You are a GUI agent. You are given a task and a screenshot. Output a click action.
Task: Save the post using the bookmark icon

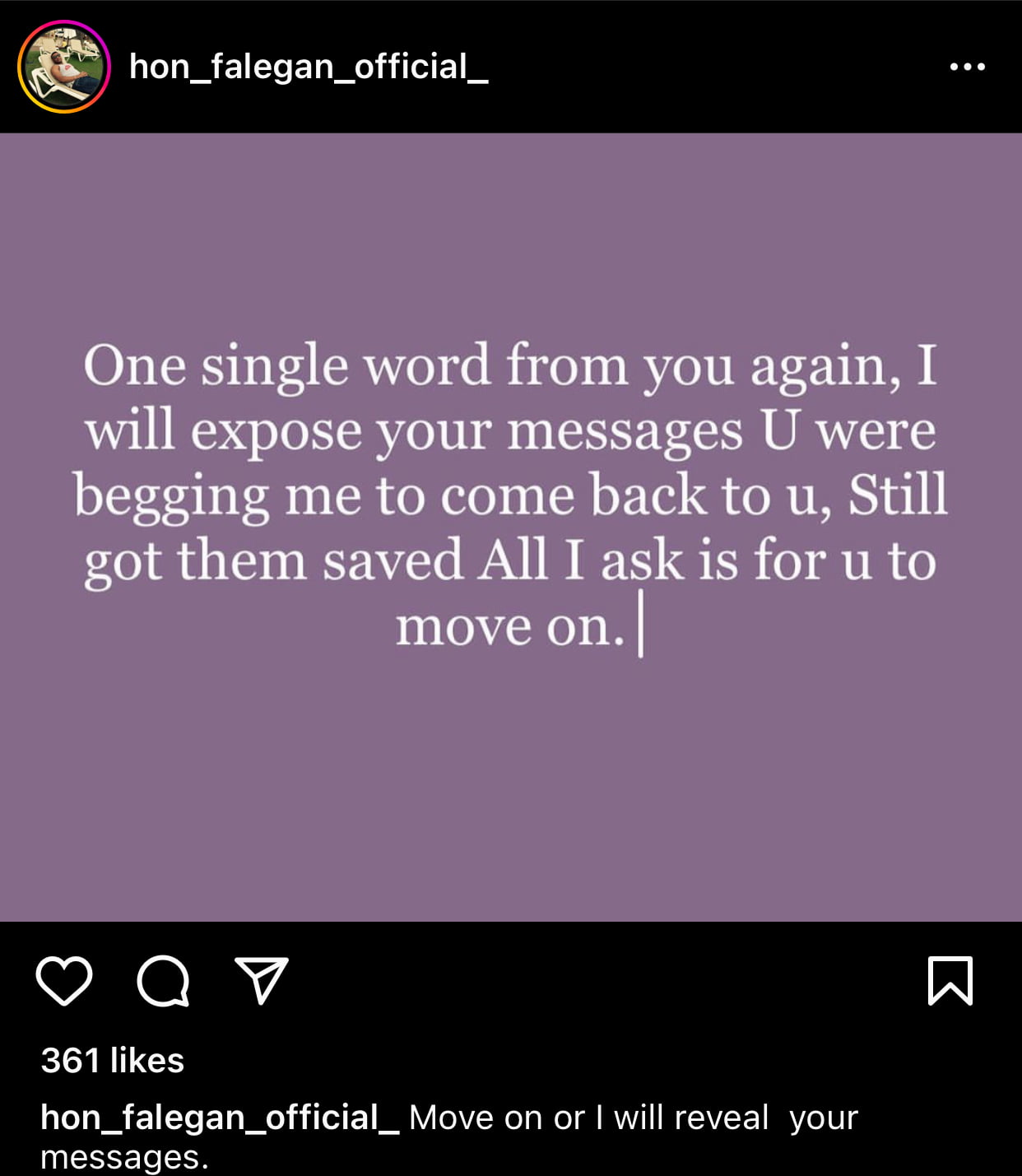(x=950, y=980)
